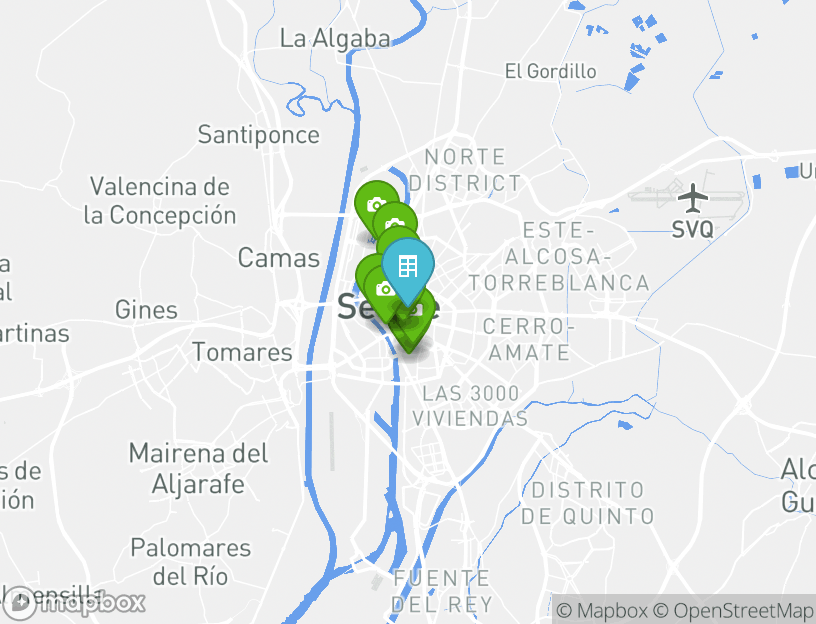The height and width of the screenshot is (624, 816).
Task: Select the blue building map pin
Action: [408, 265]
